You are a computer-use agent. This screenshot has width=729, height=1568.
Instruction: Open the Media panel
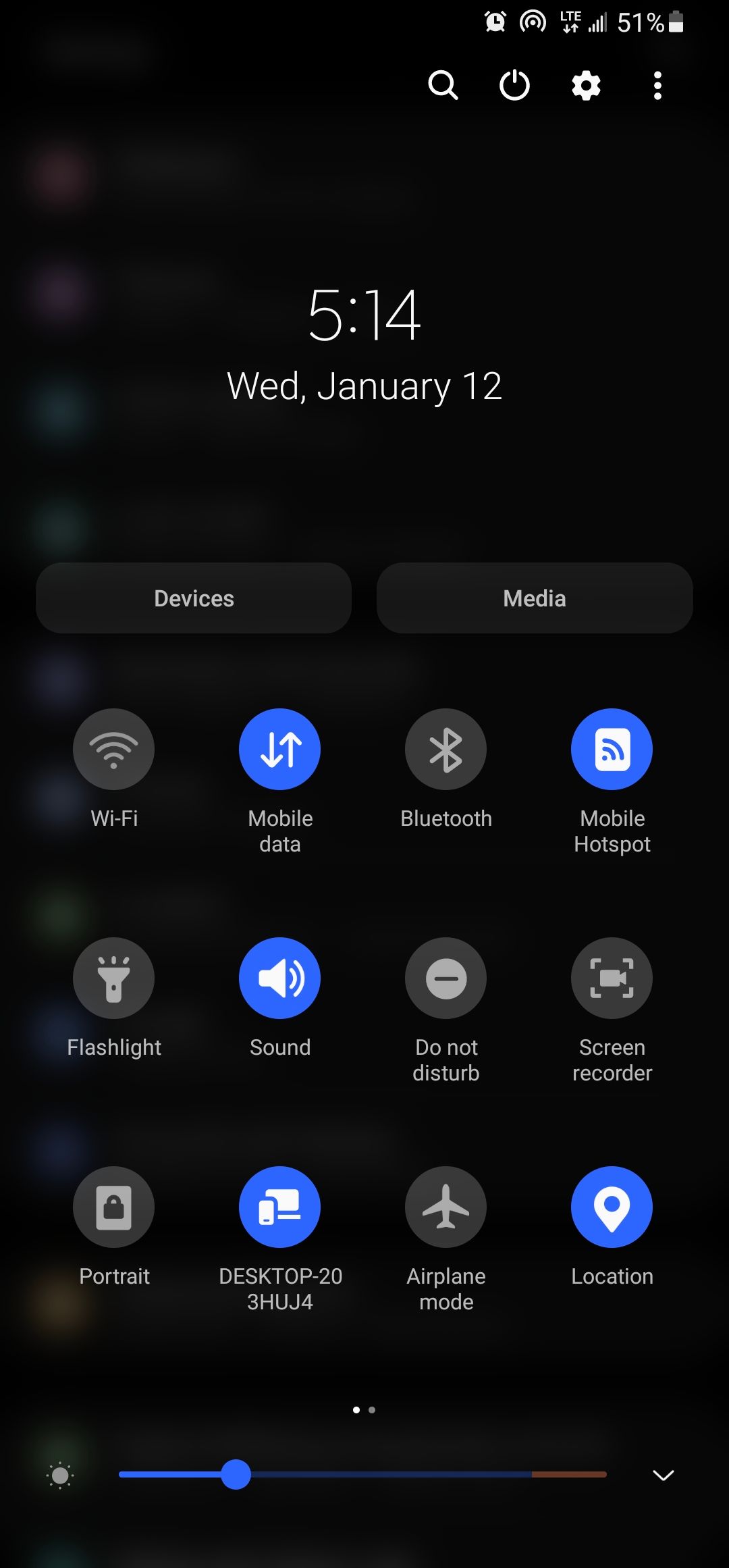click(x=534, y=598)
